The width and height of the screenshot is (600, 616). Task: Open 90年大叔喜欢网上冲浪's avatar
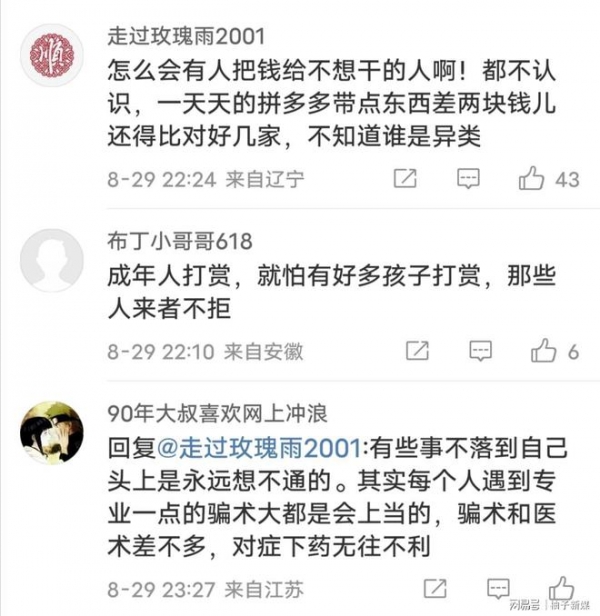point(52,432)
